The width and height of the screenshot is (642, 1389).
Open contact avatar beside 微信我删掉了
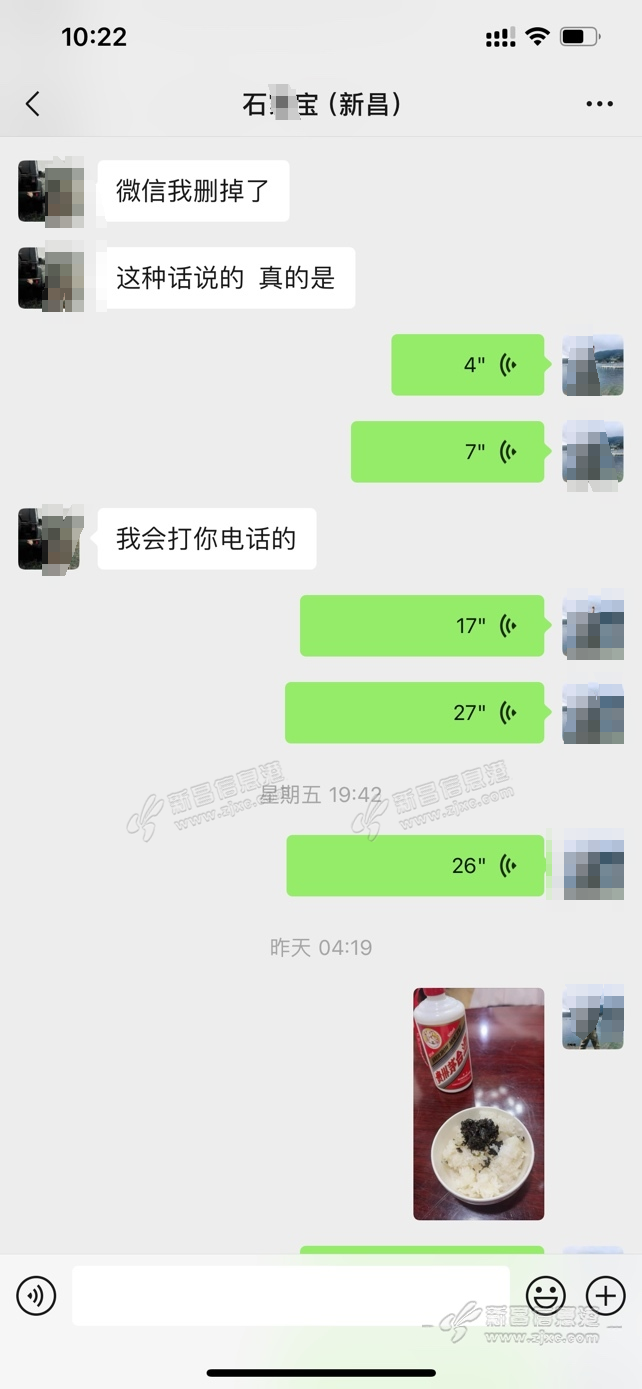[x=50, y=191]
